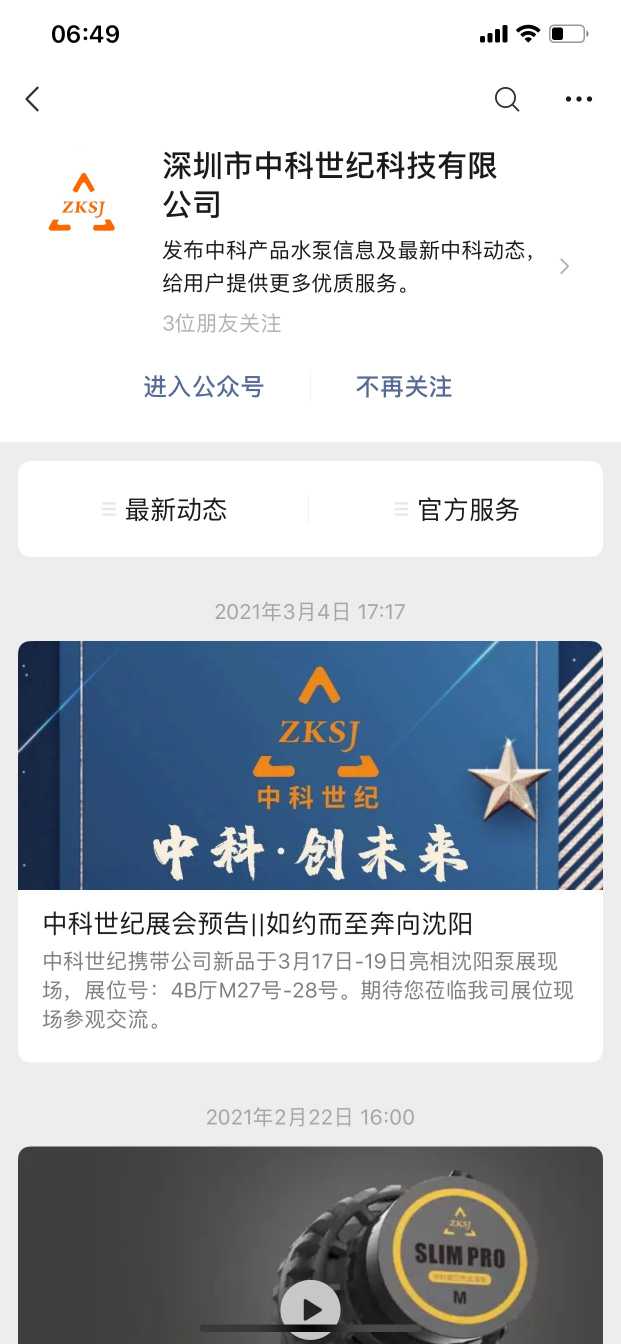The width and height of the screenshot is (621, 1344).
Task: Open the three-dot overflow menu
Action: point(579,99)
